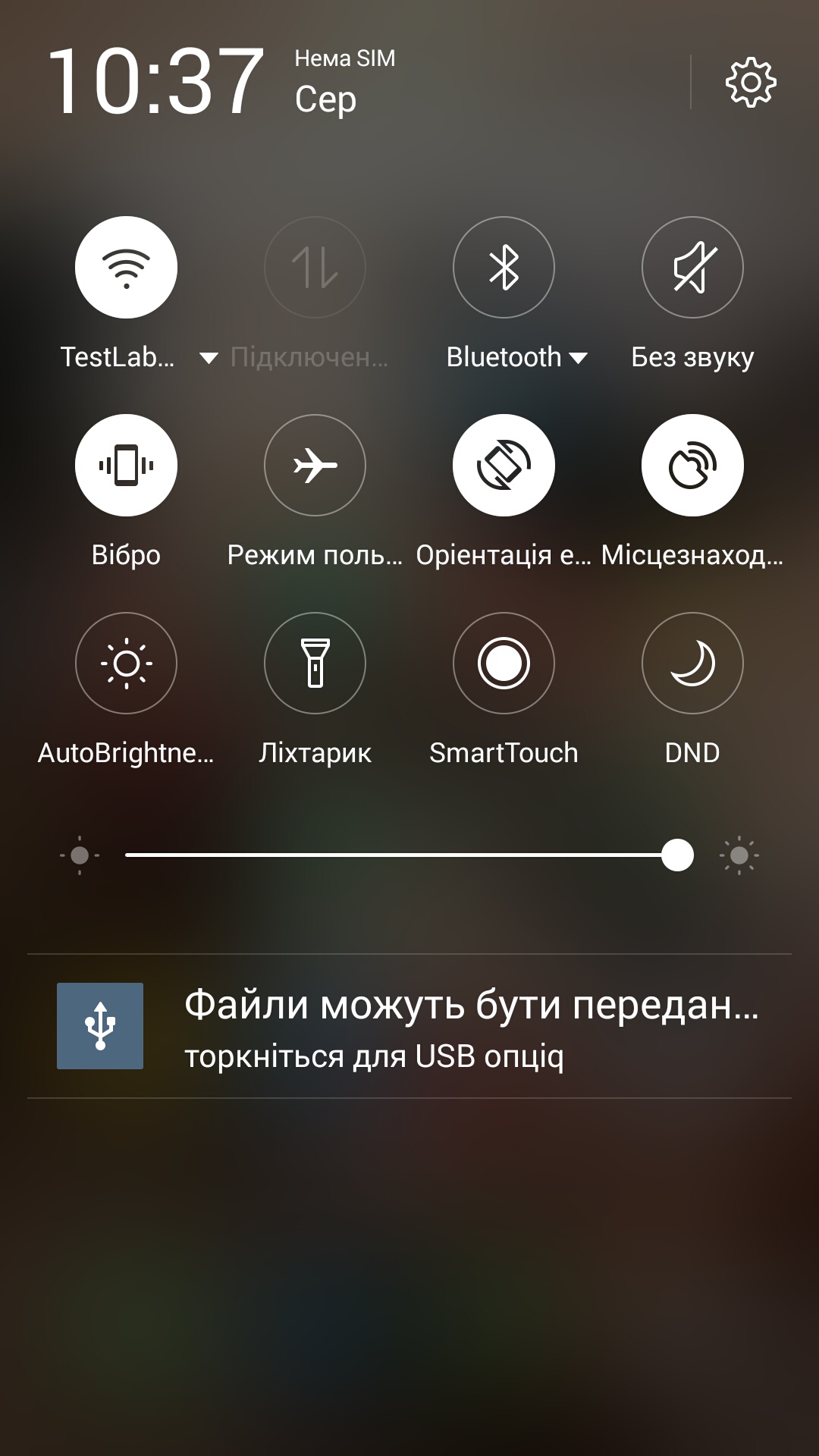Turn off Вібро vibration mode
Viewport: 819px width, 1456px height.
tap(126, 465)
